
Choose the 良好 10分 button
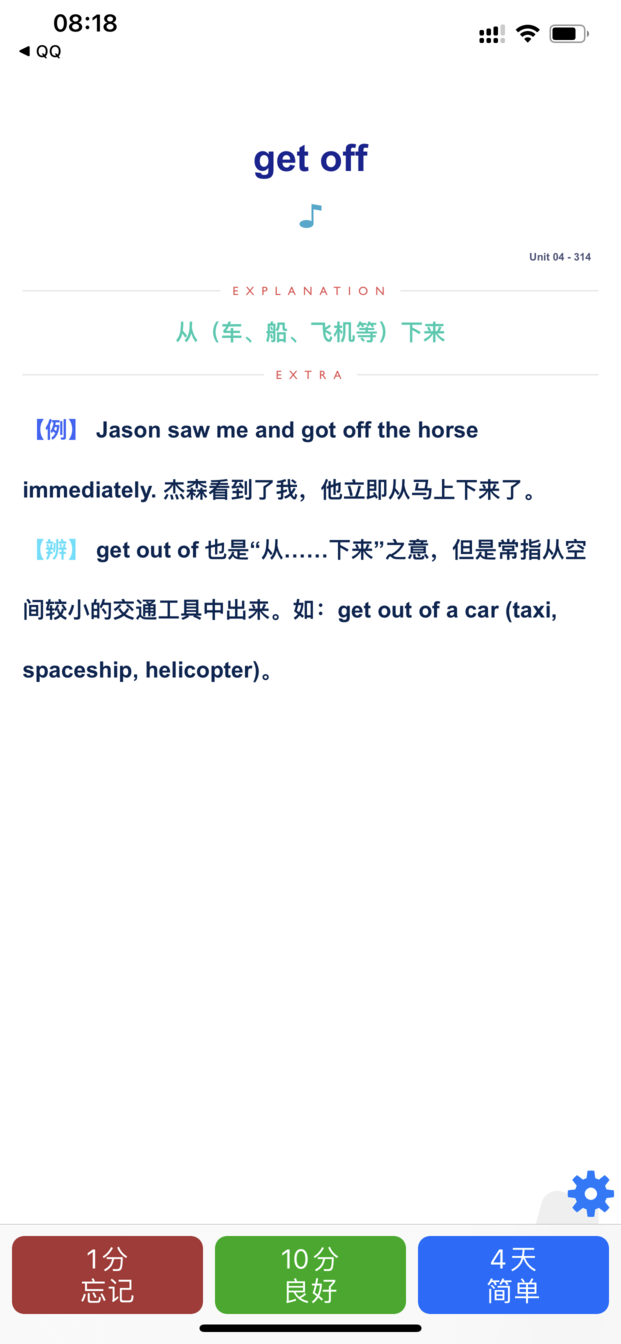[310, 1275]
